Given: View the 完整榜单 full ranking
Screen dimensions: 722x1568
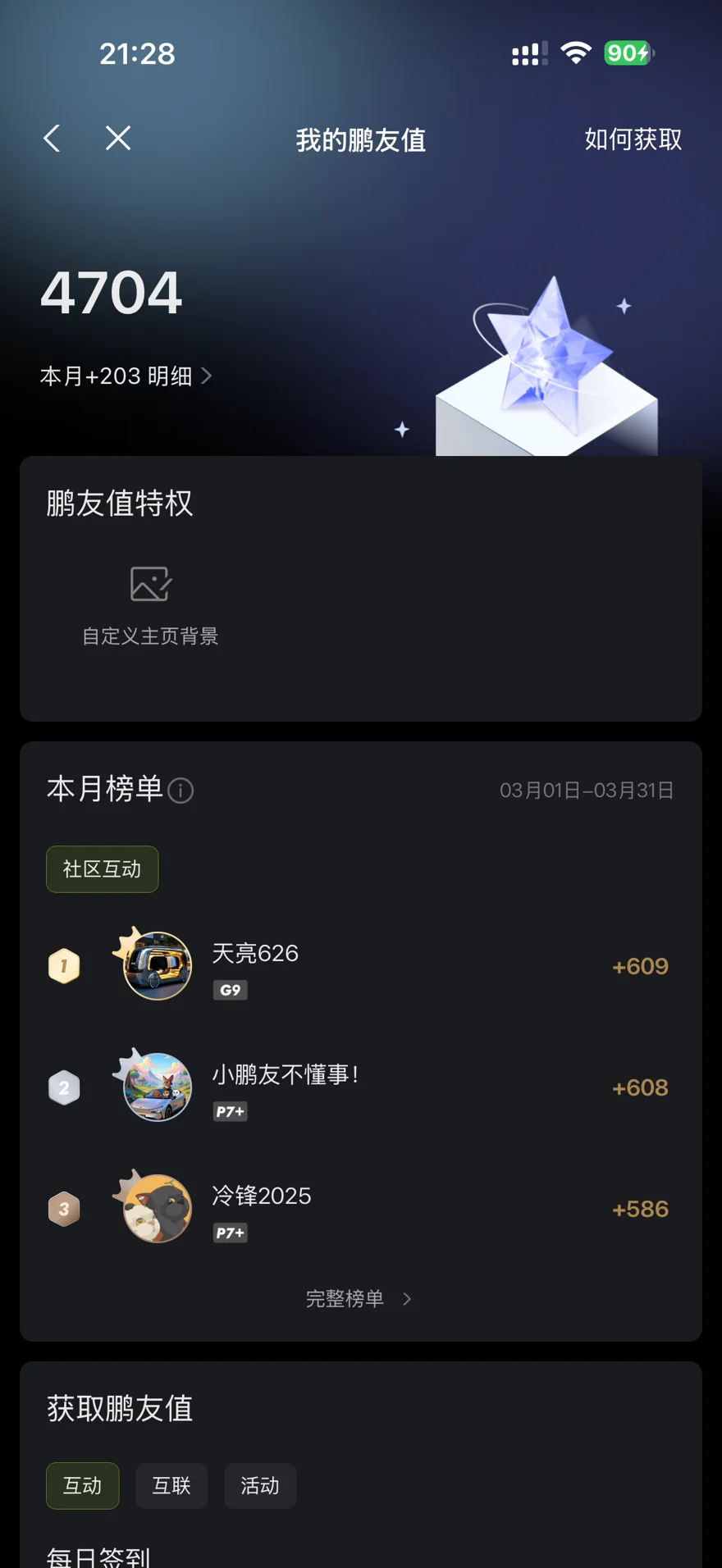Looking at the screenshot, I should (359, 1299).
